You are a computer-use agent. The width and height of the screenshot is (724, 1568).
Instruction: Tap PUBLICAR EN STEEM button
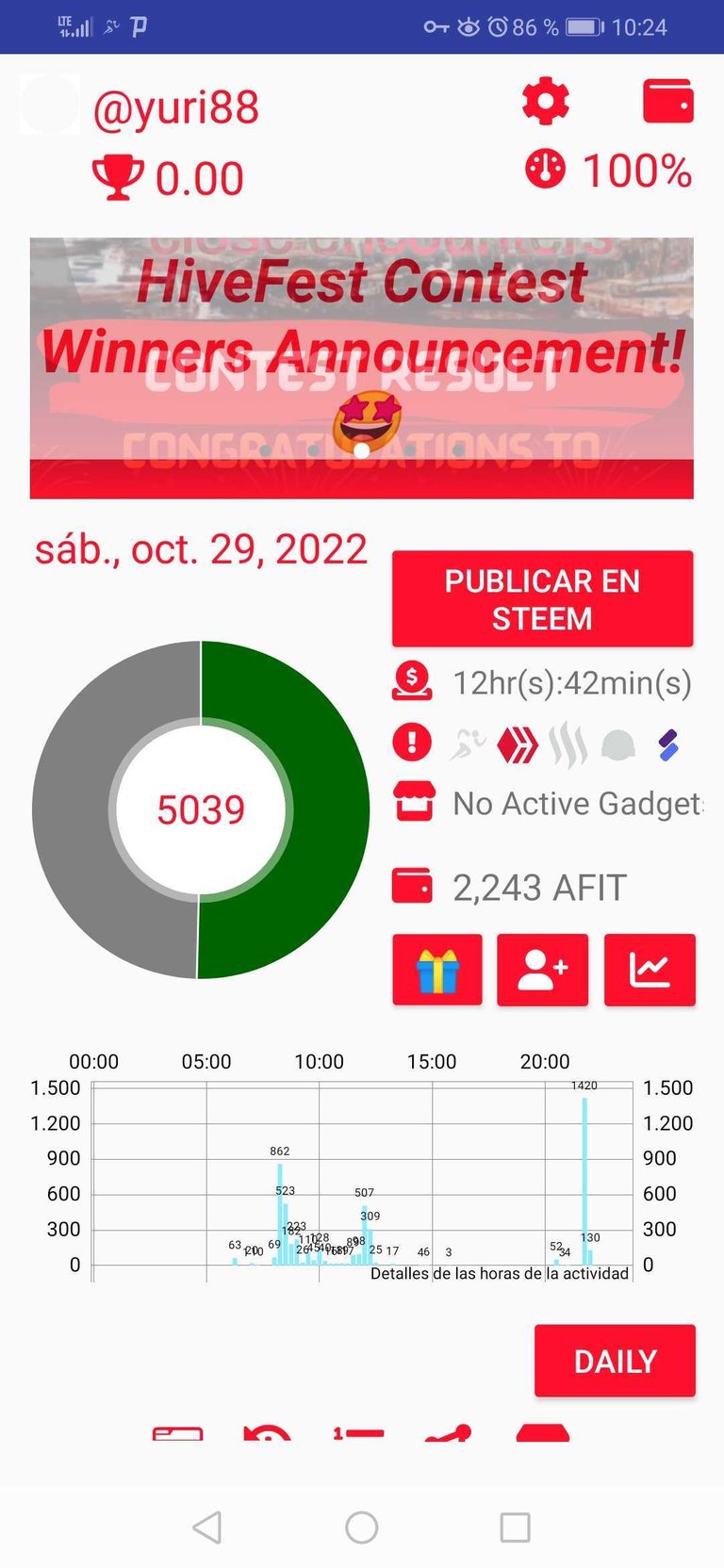pos(542,599)
